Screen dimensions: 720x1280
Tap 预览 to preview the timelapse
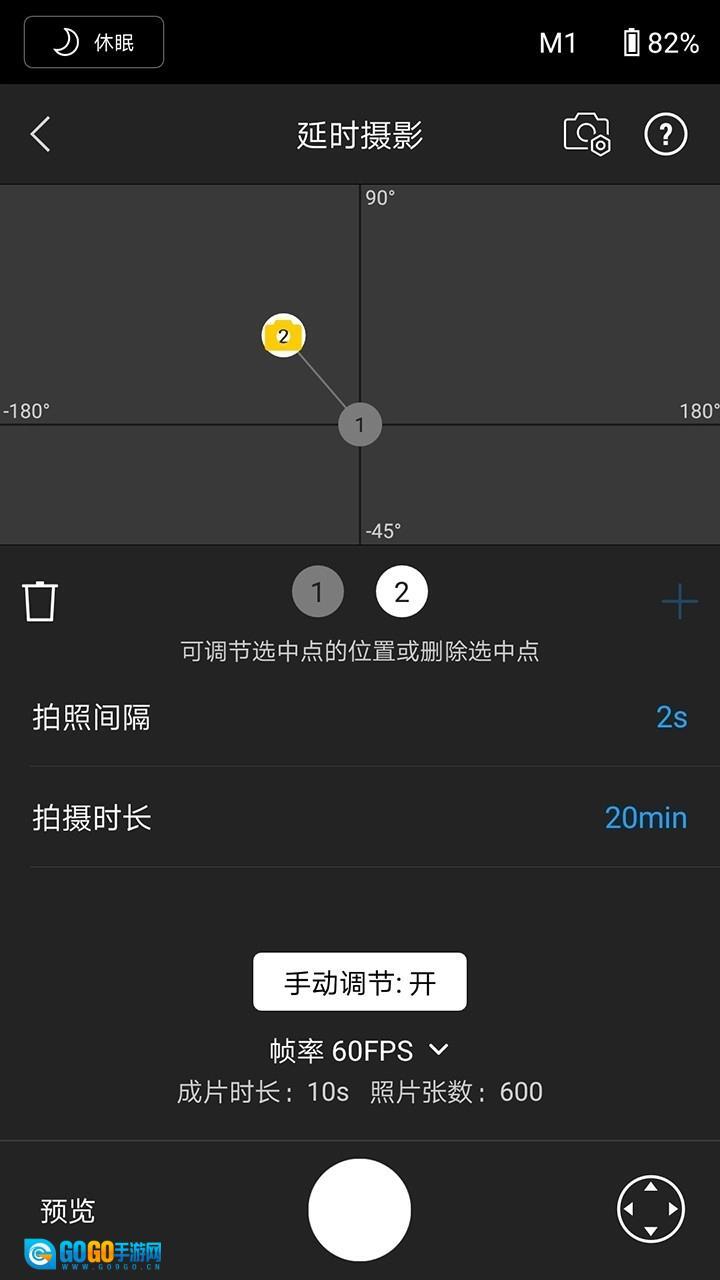click(x=68, y=1211)
